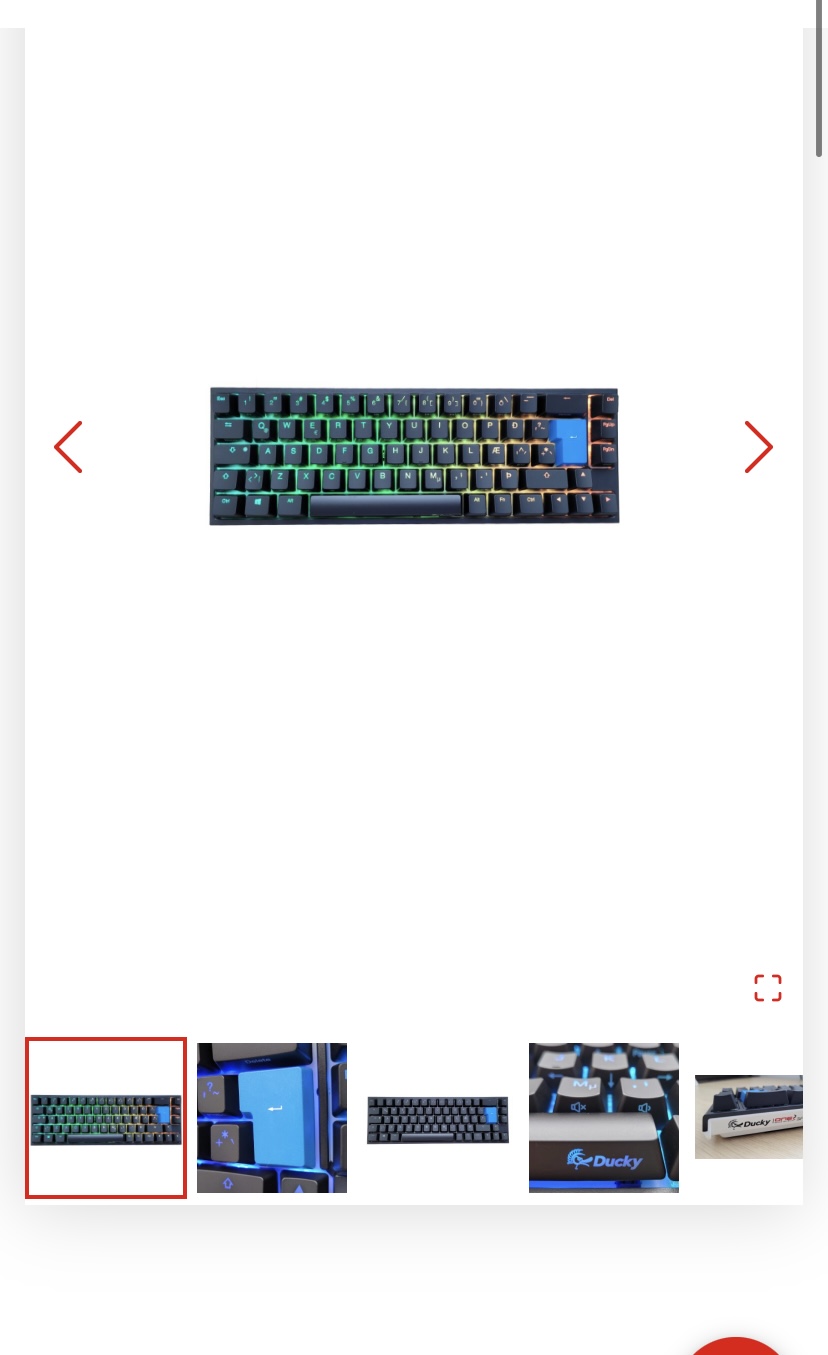828x1355 pixels.
Task: Open the Ducky One side view thumbnail
Action: [749, 1117]
